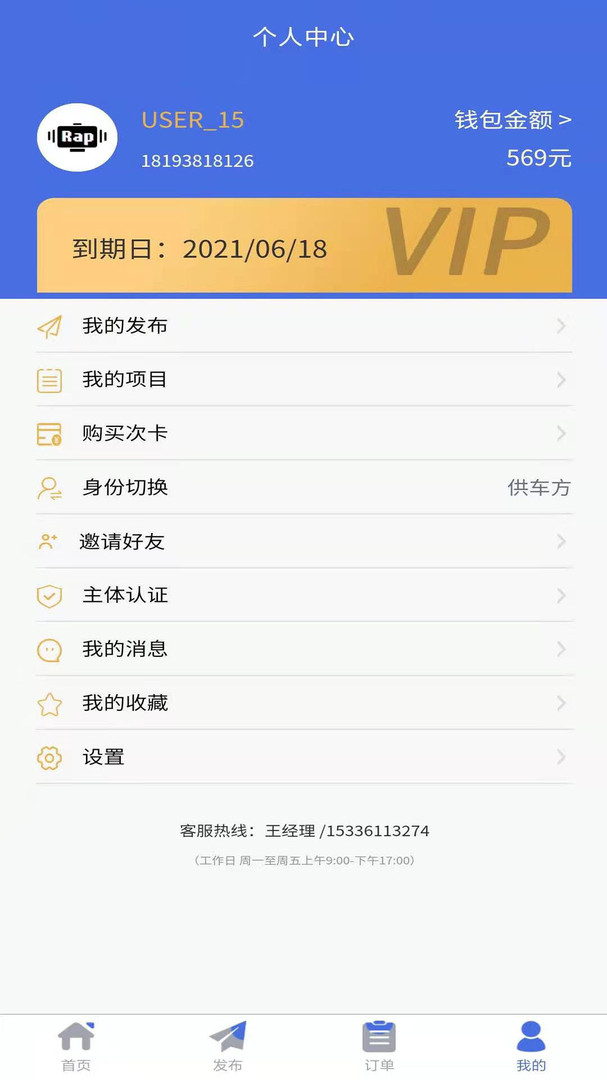The width and height of the screenshot is (607, 1080).
Task: Open 我的项目
Action: (x=304, y=380)
